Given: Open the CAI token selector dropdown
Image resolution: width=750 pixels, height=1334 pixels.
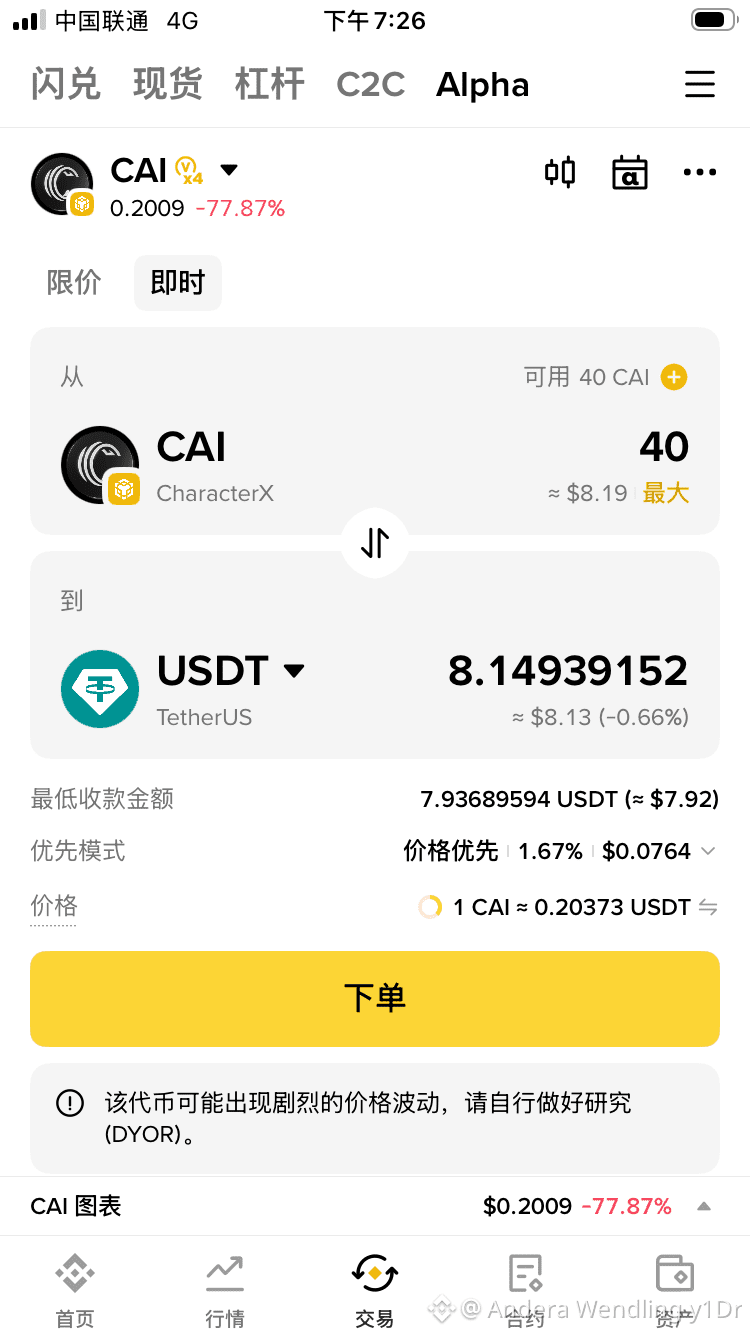Looking at the screenshot, I should (x=229, y=169).
